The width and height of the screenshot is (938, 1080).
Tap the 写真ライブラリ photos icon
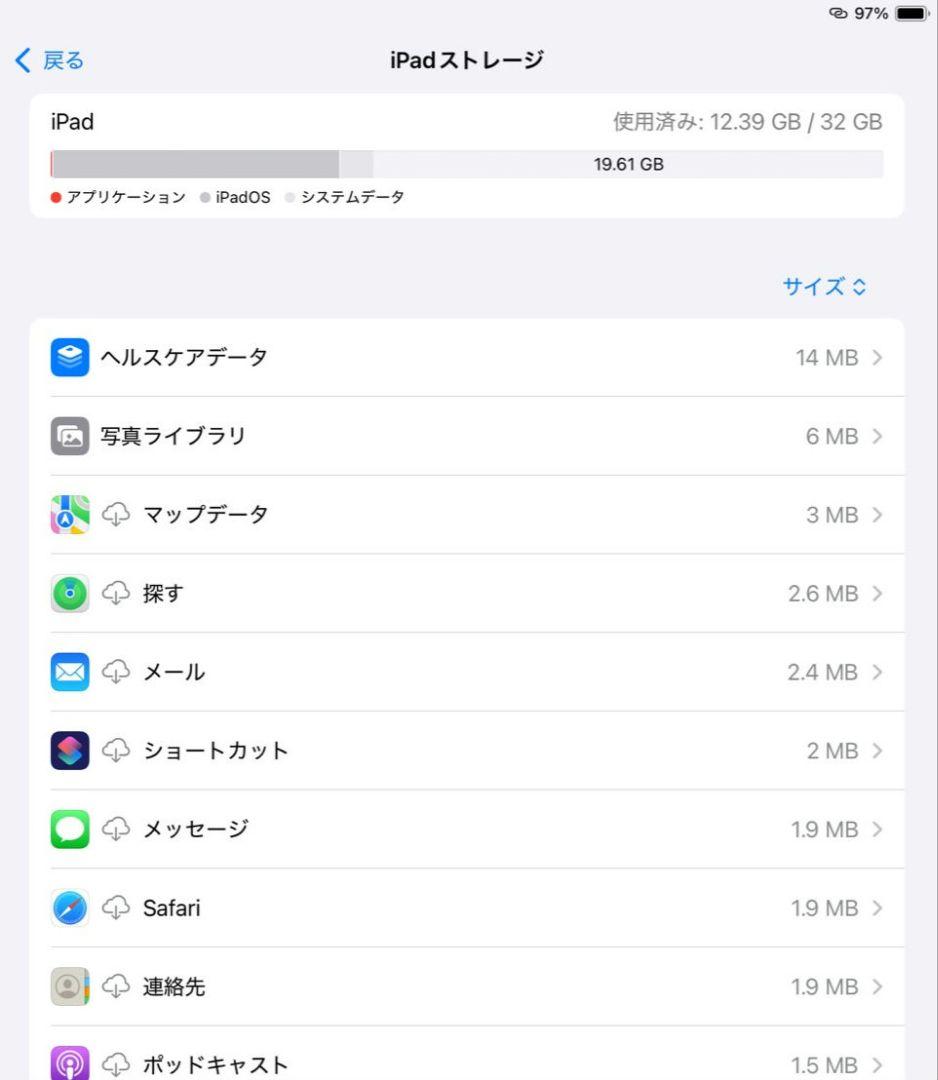(69, 436)
